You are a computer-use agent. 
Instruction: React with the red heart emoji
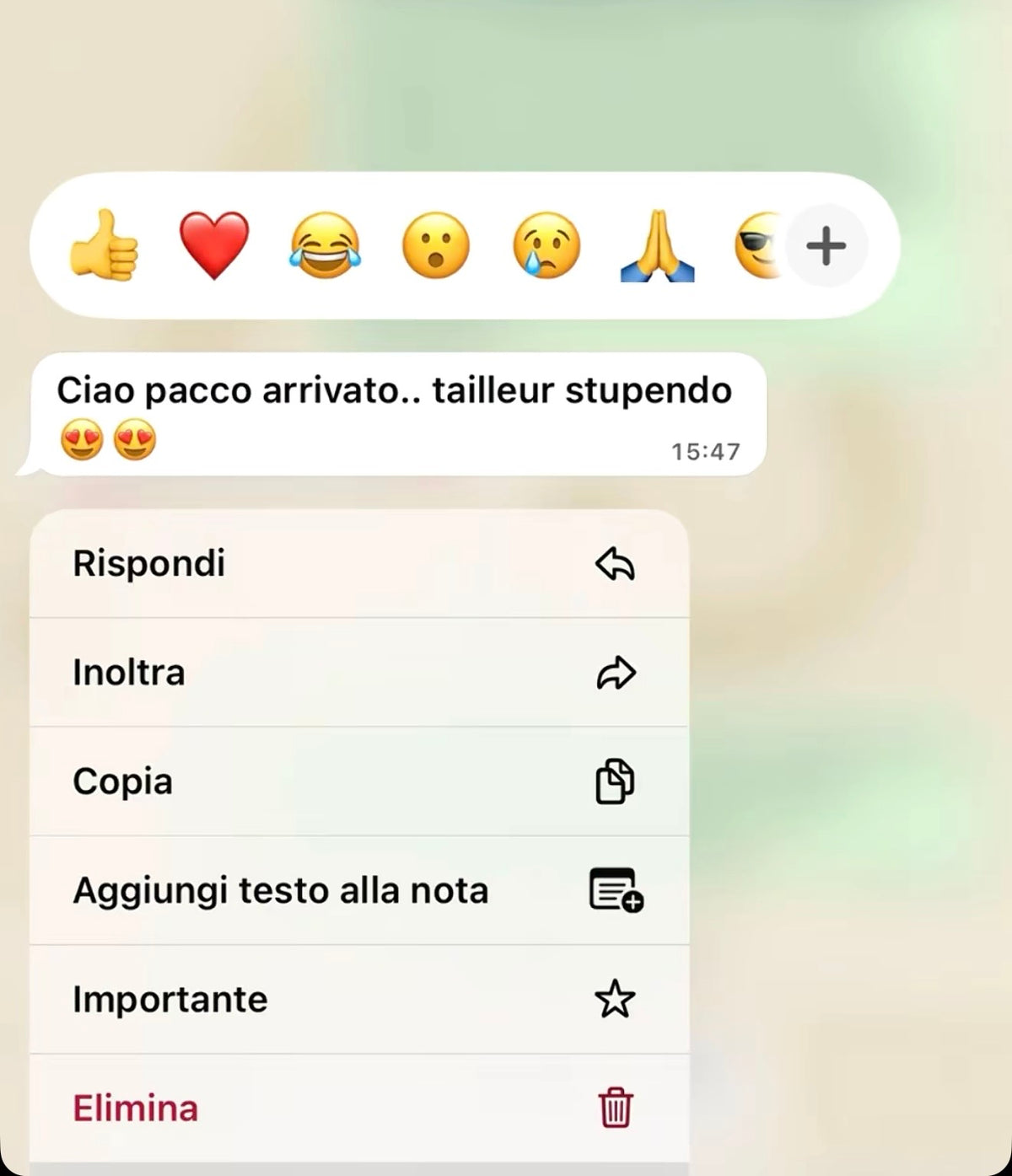[x=214, y=245]
